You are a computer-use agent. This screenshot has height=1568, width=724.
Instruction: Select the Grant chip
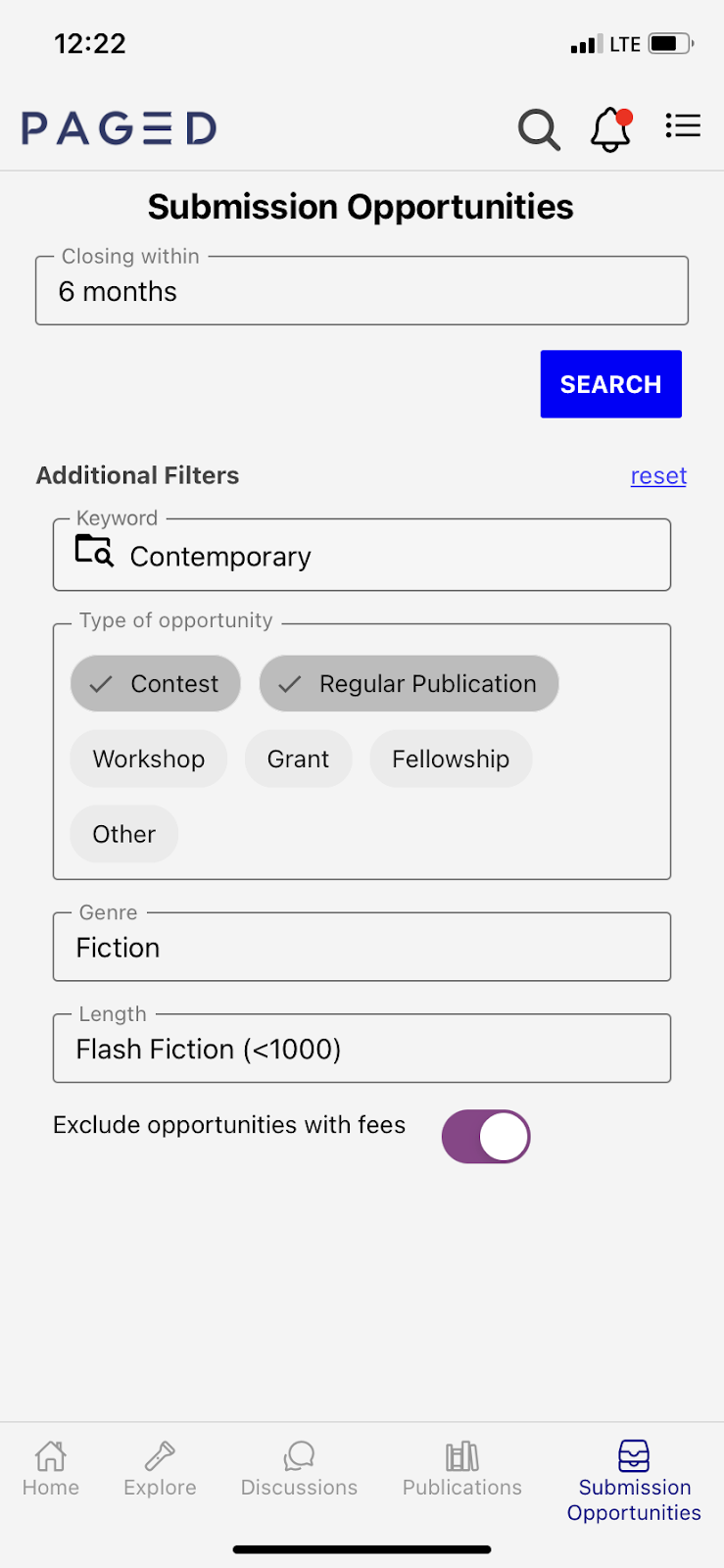tap(299, 759)
